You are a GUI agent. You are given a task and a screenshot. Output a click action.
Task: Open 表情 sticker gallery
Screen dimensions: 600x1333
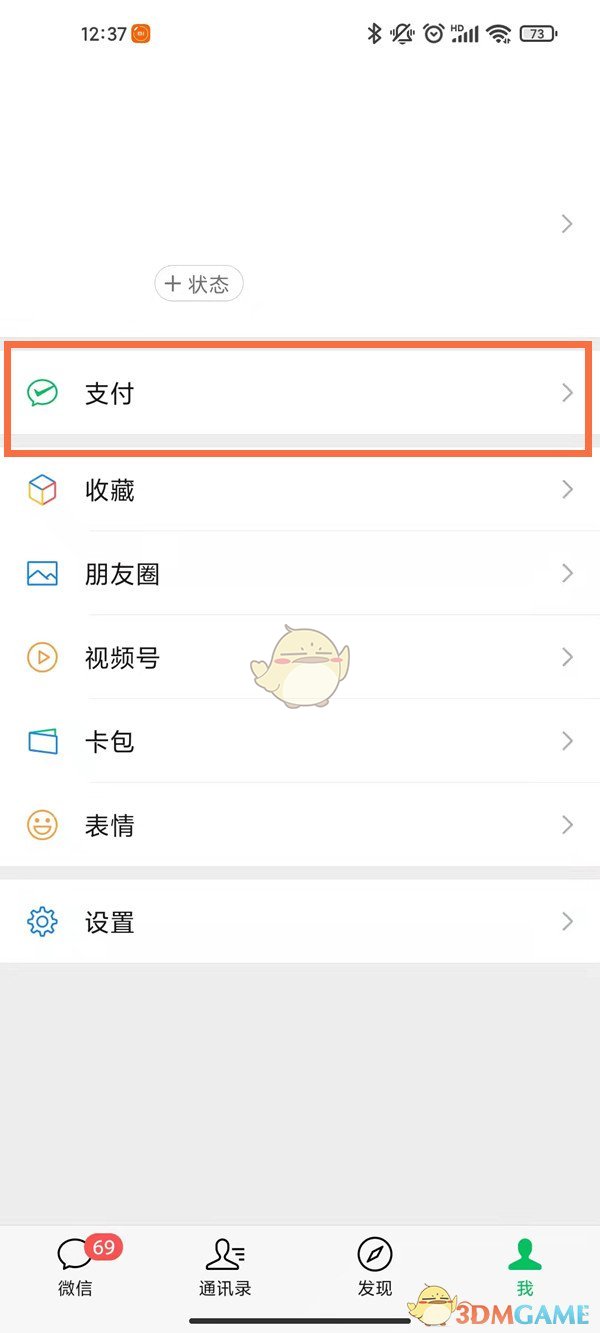[300, 826]
